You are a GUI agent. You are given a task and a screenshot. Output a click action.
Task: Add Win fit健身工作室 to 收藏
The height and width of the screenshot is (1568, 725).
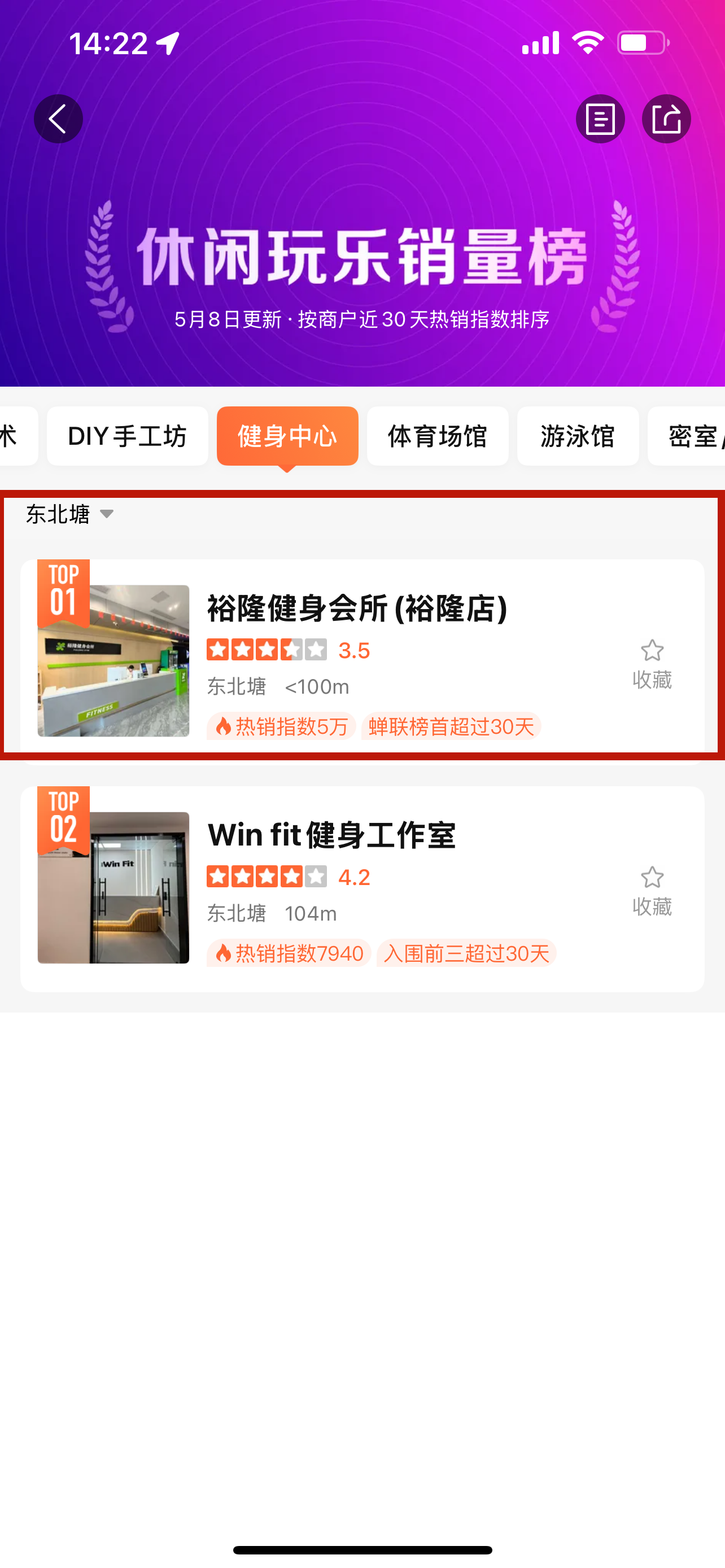652,890
